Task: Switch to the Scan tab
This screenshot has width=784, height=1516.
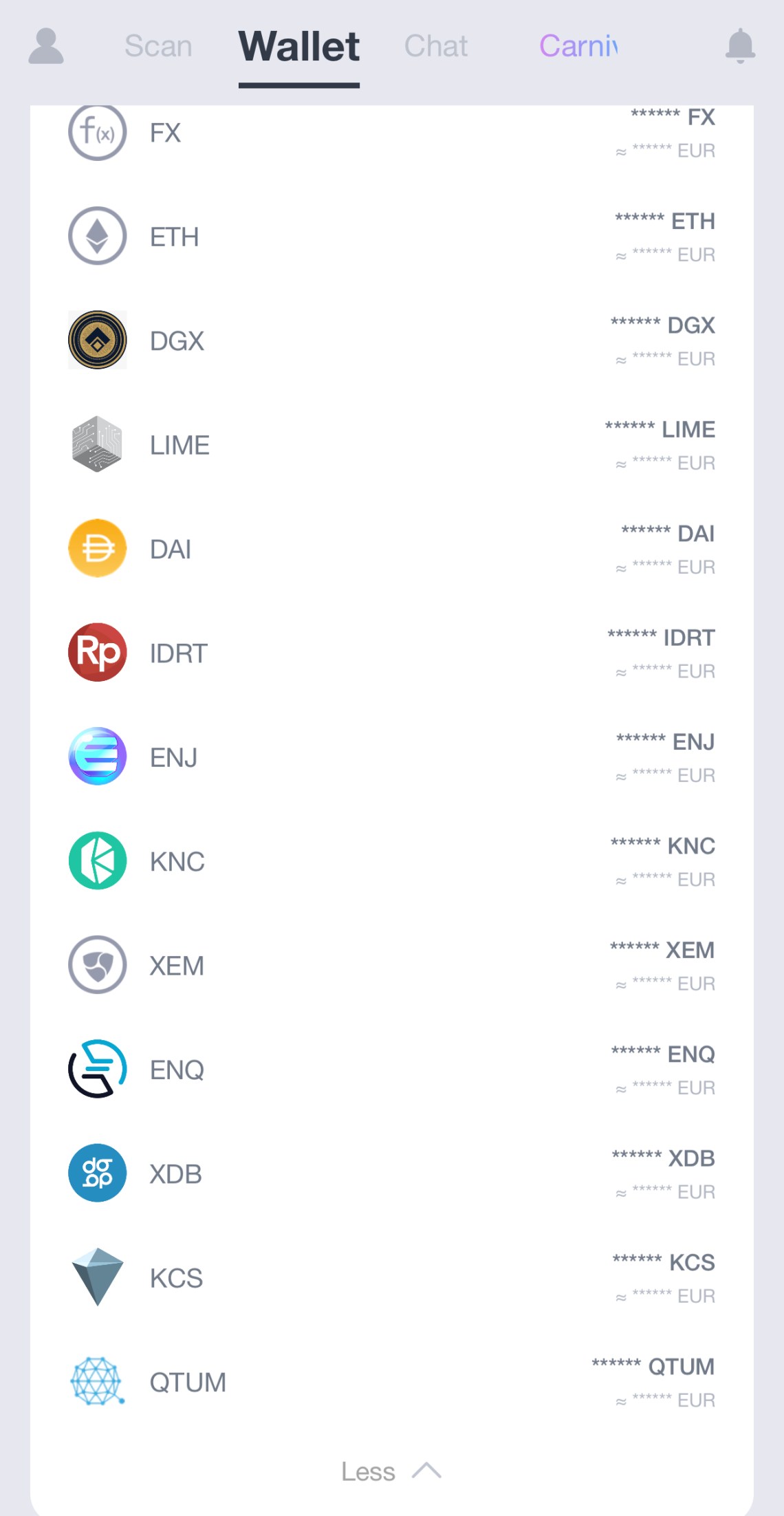Action: click(158, 46)
